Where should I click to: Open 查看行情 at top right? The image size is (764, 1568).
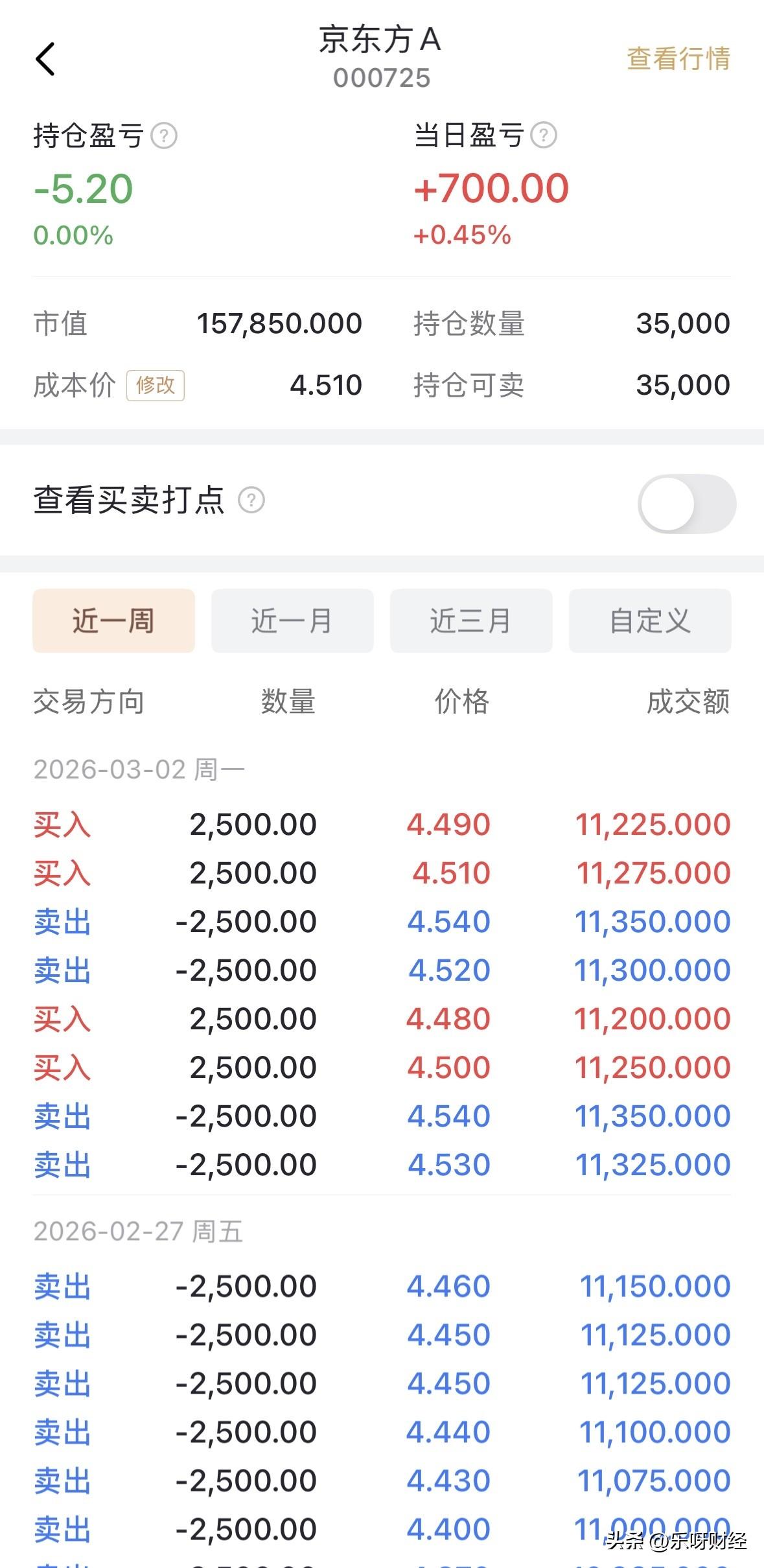pos(677,60)
